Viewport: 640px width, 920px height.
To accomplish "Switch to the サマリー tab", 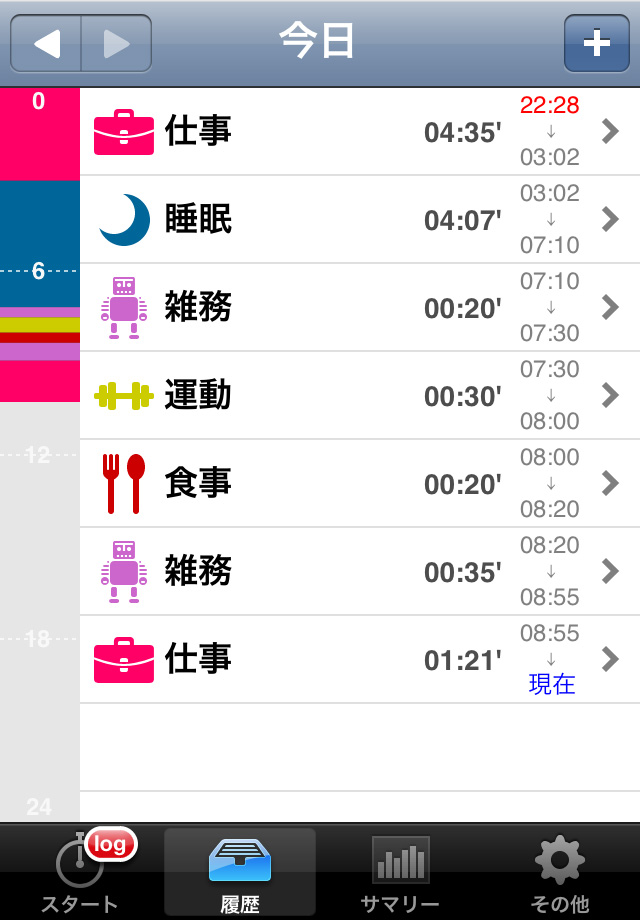I will point(400,872).
